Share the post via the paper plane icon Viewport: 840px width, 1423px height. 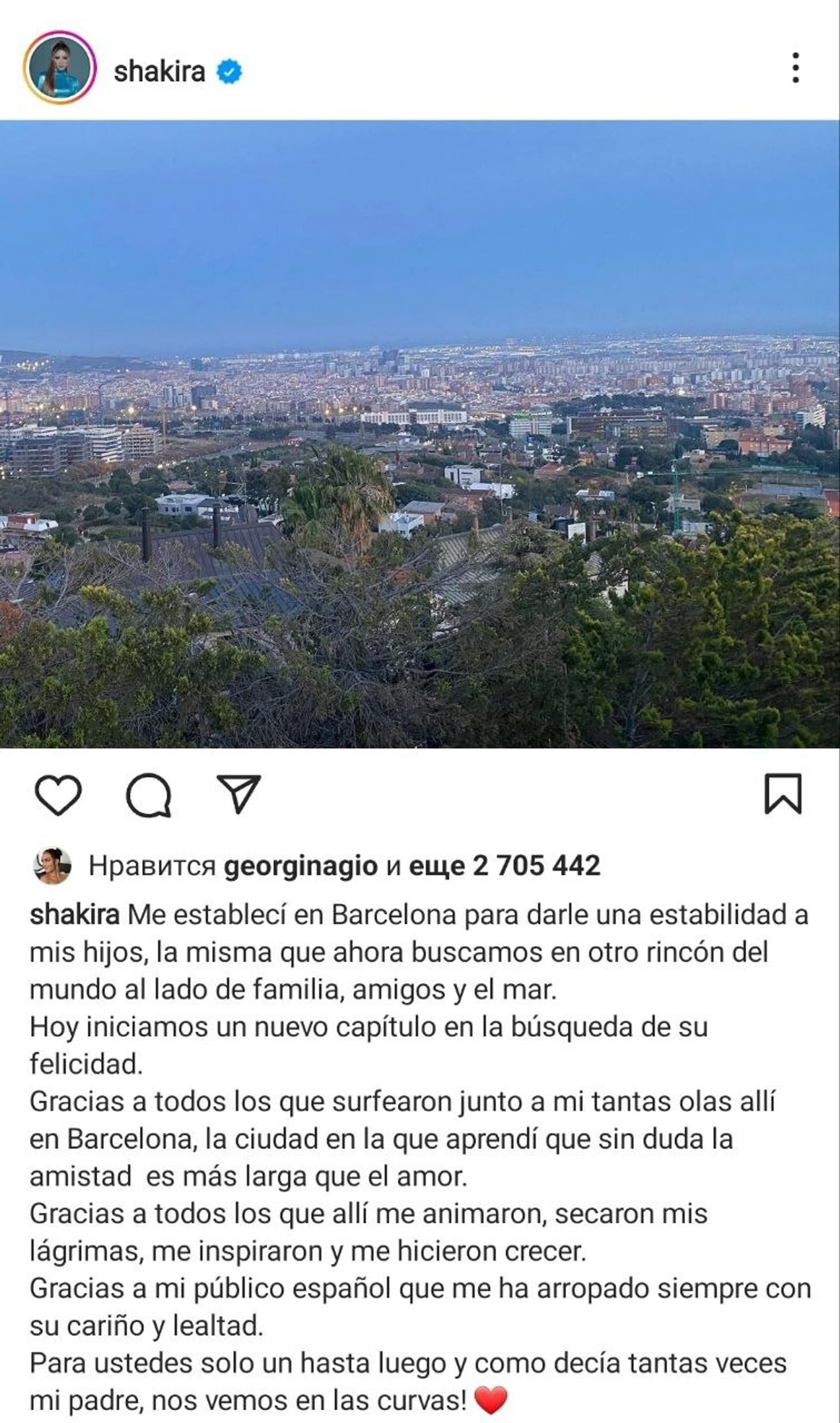239,794
